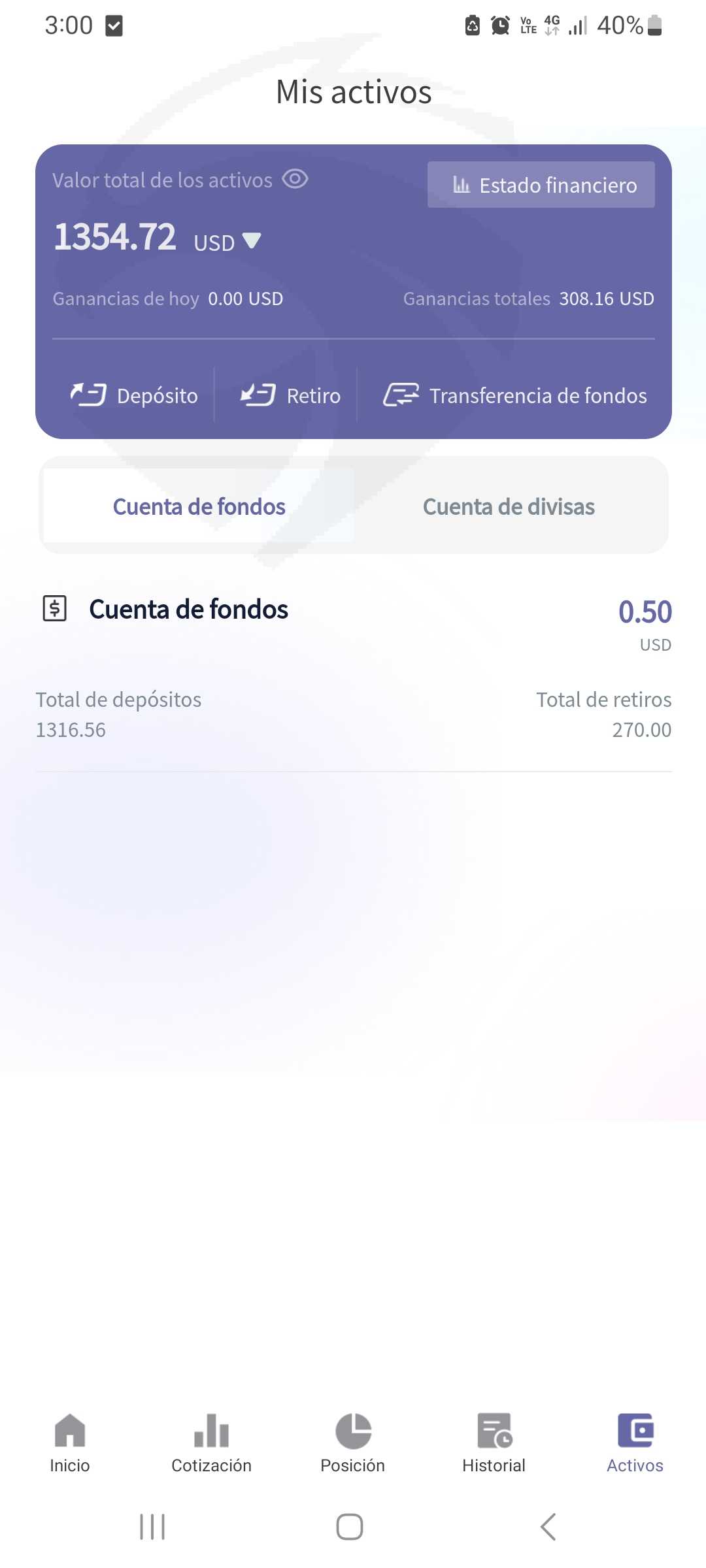Image resolution: width=706 pixels, height=1568 pixels.
Task: Open Estado financiero report
Action: click(x=541, y=185)
